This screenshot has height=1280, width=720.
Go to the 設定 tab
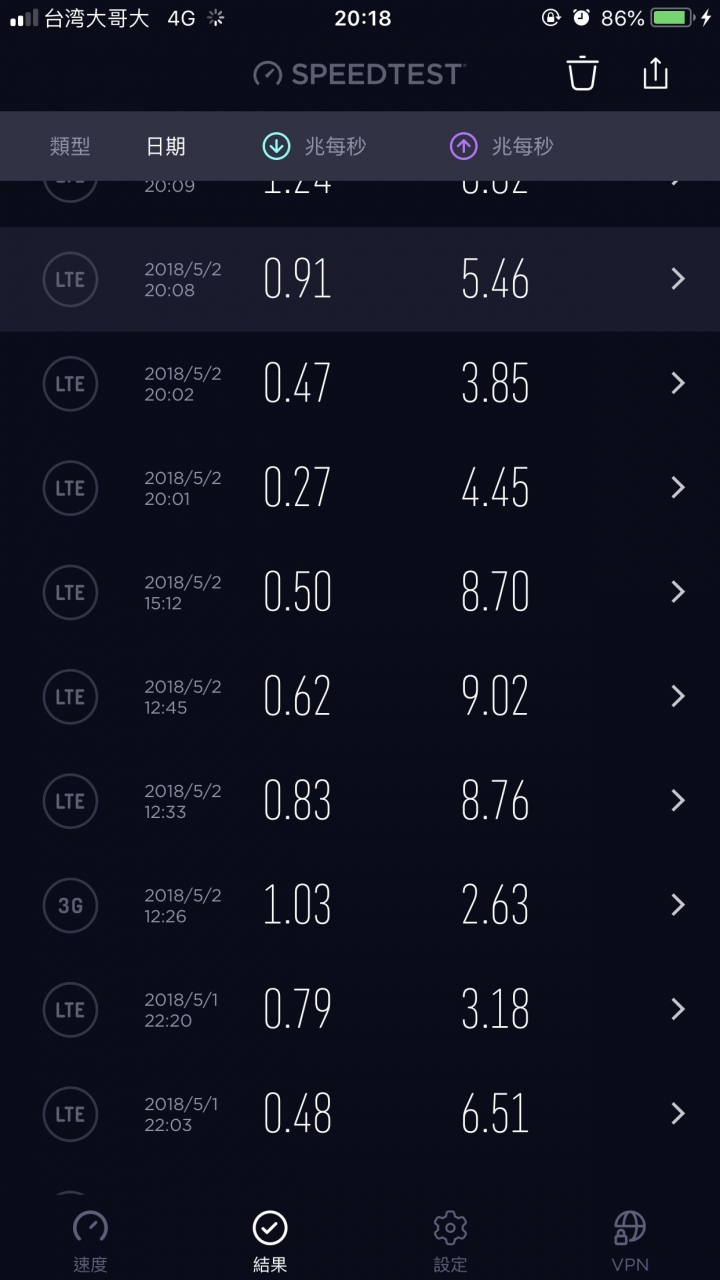point(450,1241)
